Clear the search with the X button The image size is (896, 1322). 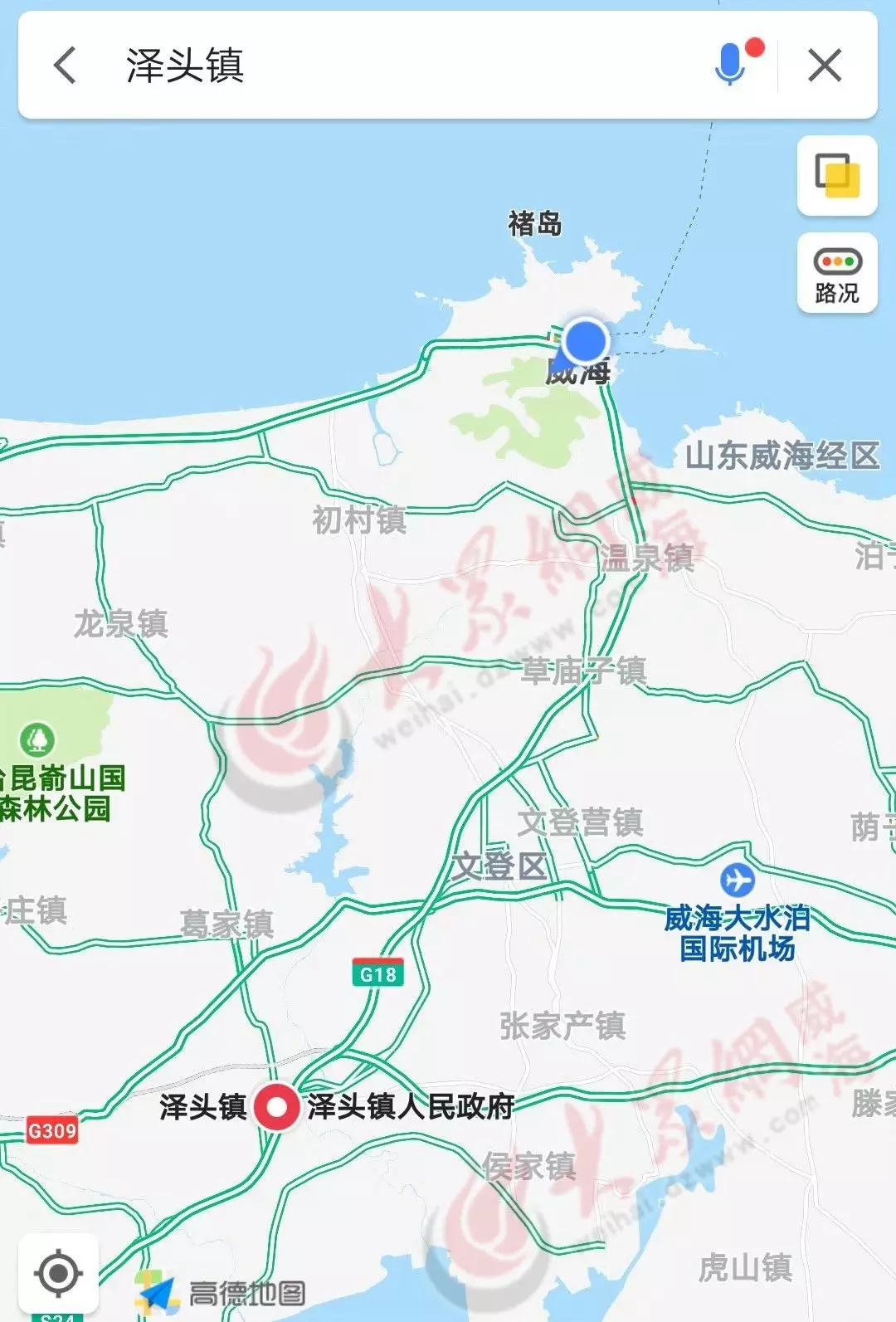[x=824, y=66]
